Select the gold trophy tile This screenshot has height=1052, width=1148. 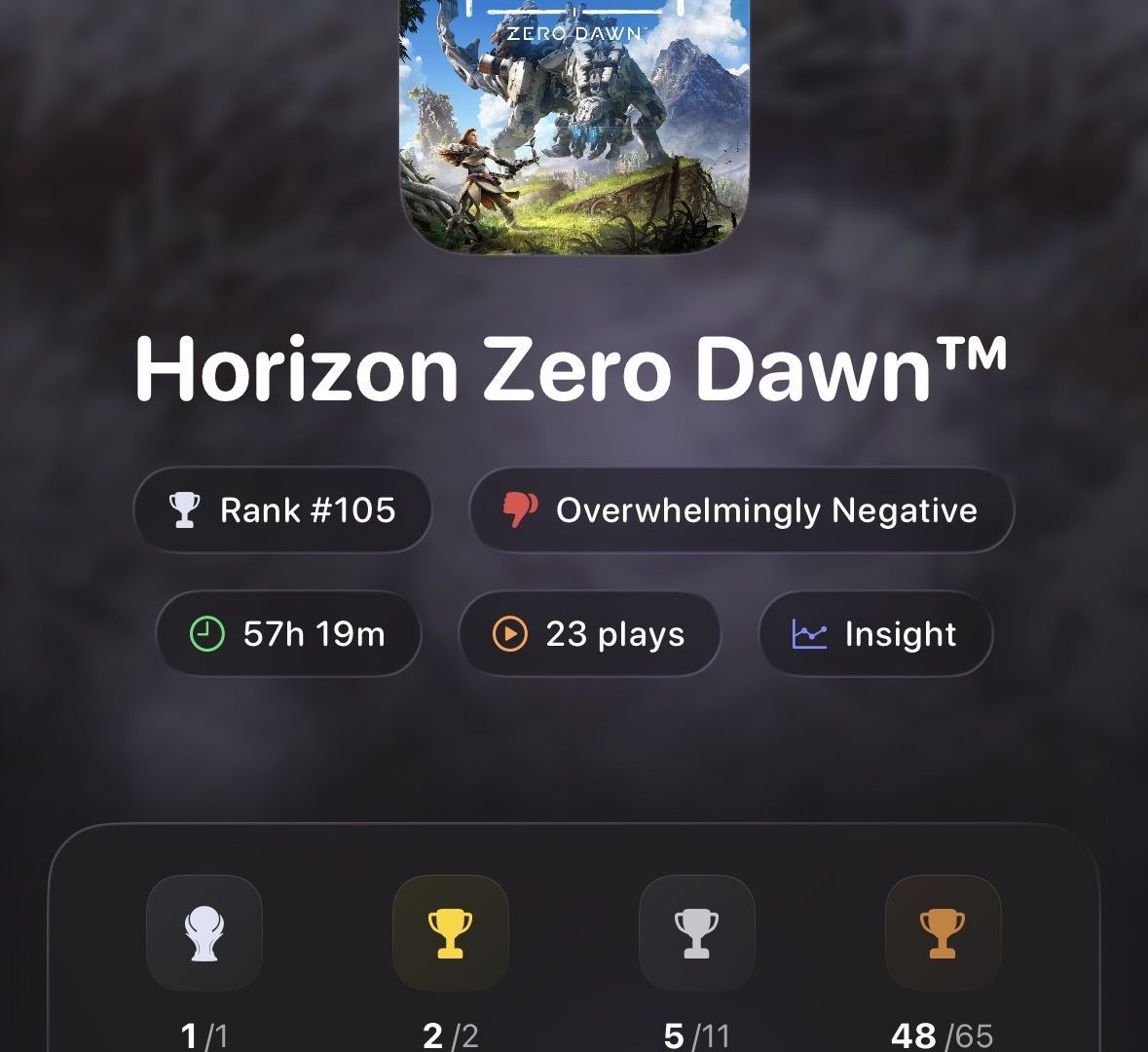click(450, 933)
